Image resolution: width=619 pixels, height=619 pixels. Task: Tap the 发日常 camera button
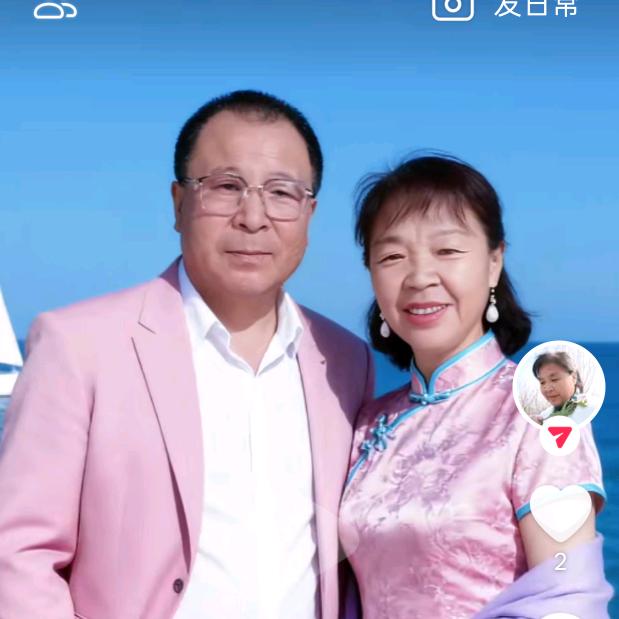coord(505,8)
